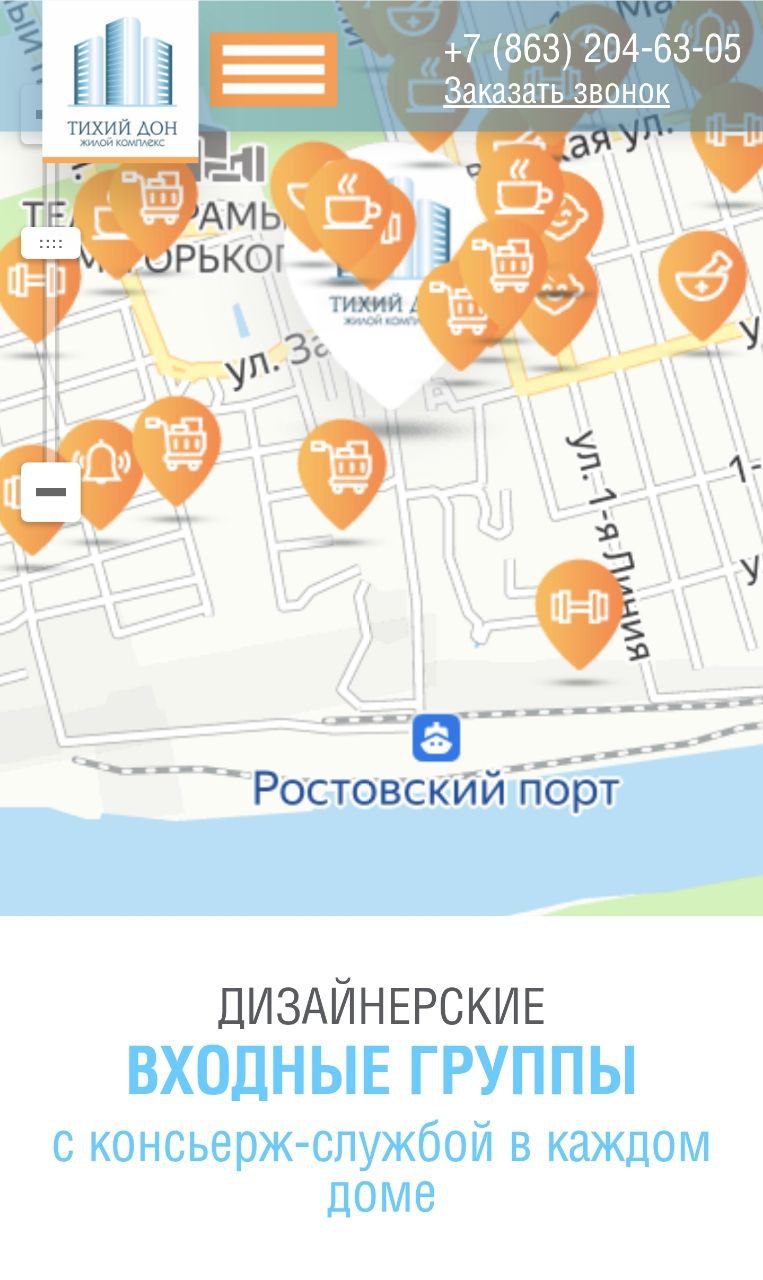Tap the Заказать звонок link
The height and width of the screenshot is (1280, 763).
click(x=556, y=92)
